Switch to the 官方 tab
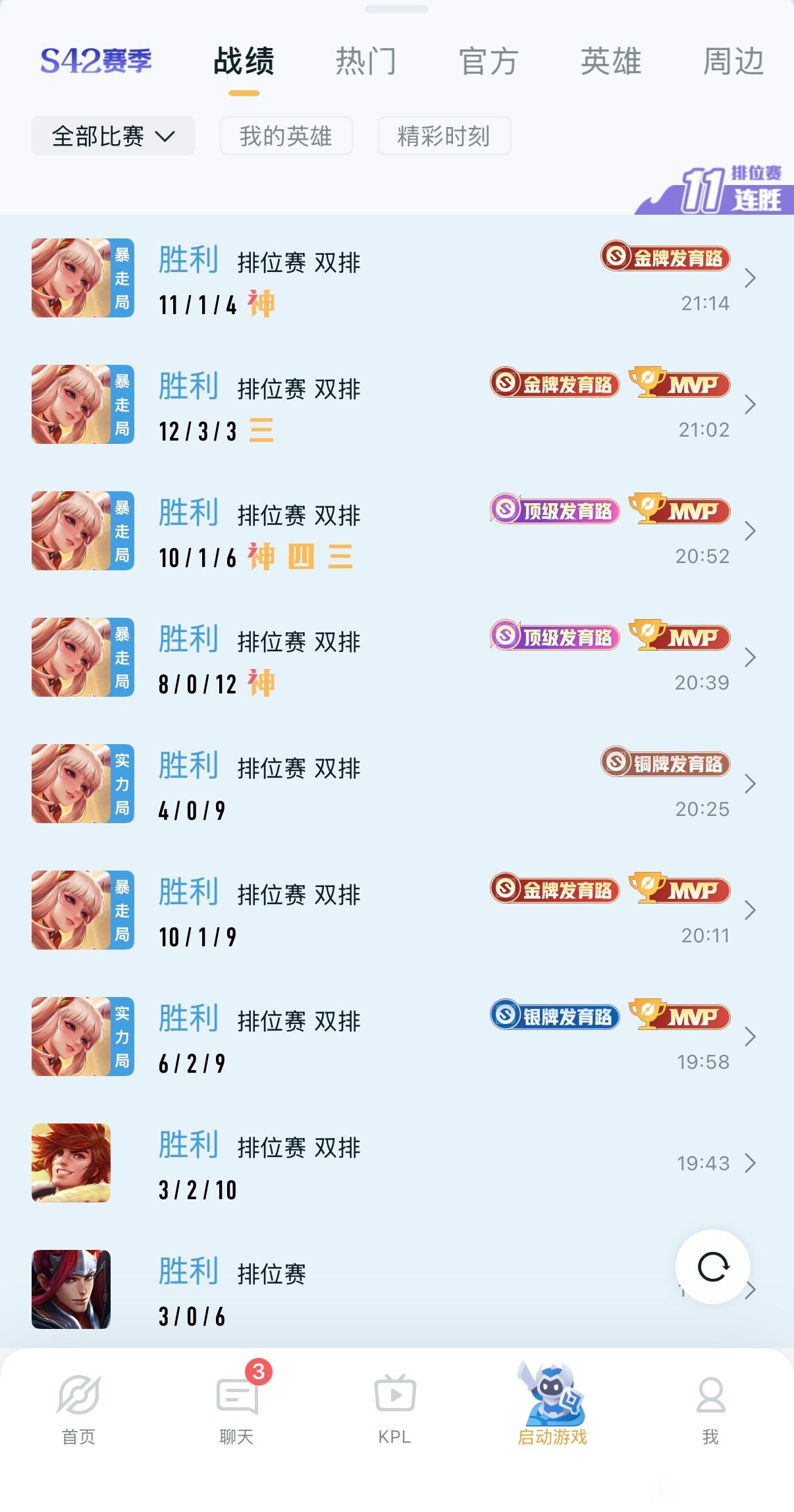The image size is (794, 1512). click(x=489, y=61)
